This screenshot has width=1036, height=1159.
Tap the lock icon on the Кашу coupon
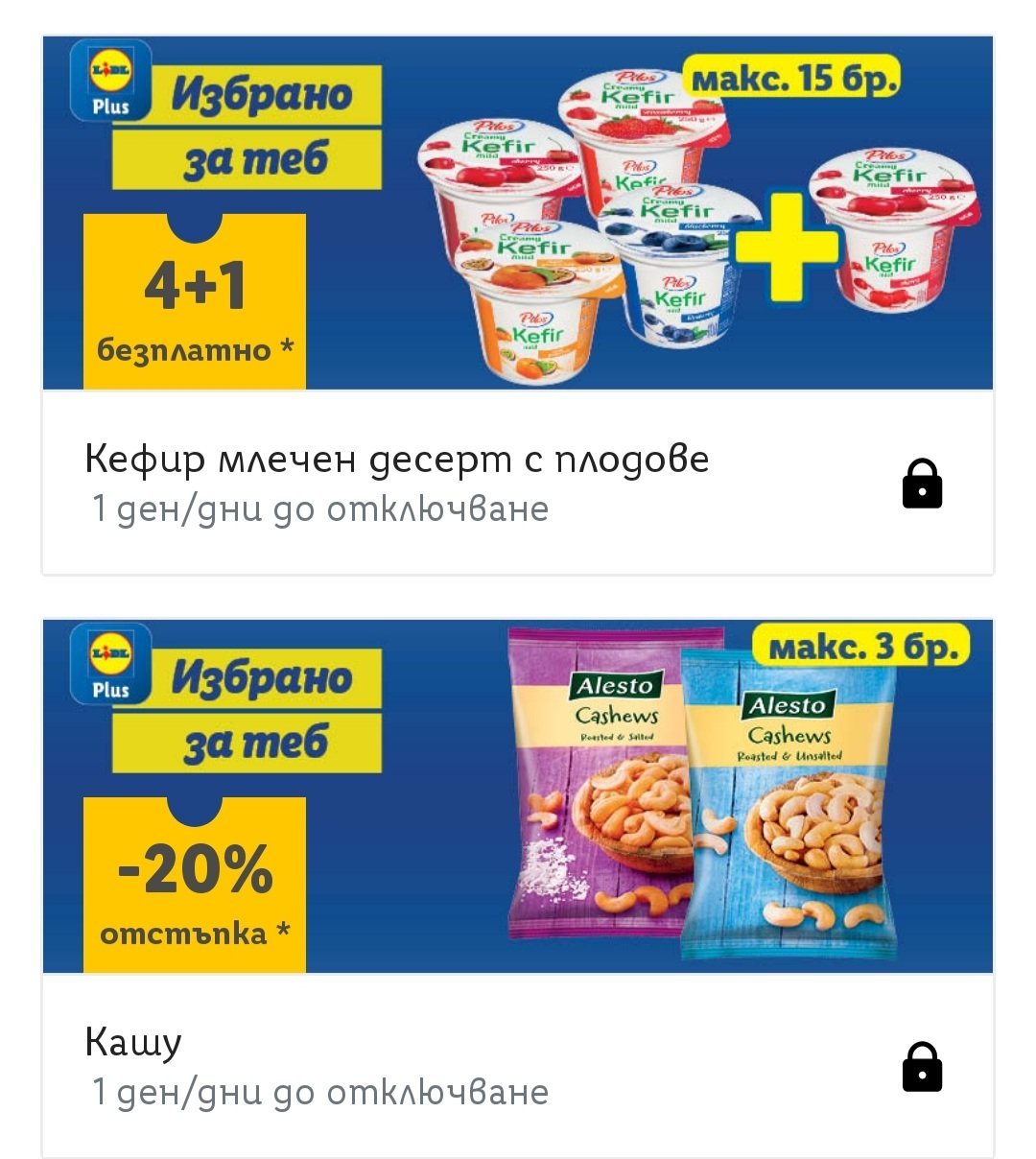point(922,1067)
